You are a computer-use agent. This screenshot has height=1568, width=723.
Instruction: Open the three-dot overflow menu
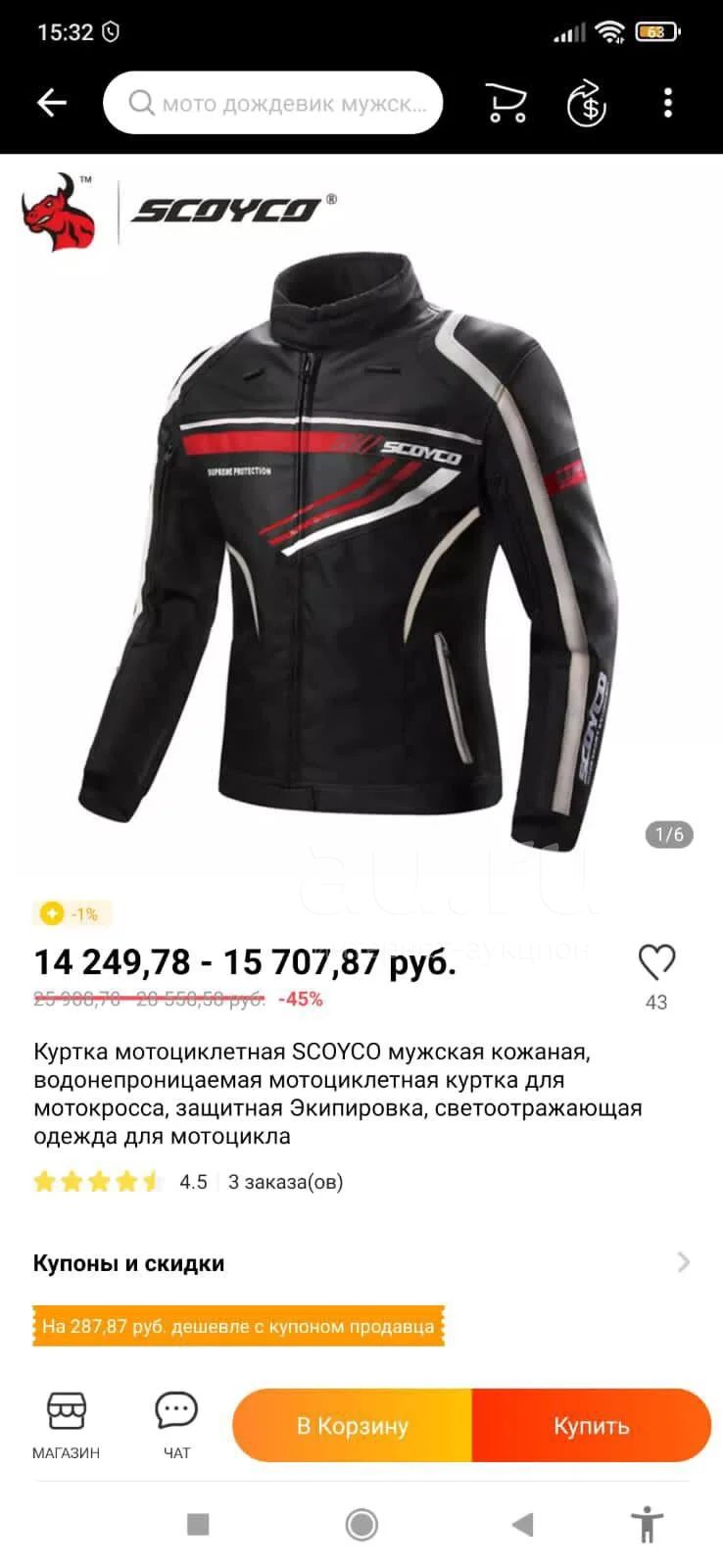[x=668, y=102]
